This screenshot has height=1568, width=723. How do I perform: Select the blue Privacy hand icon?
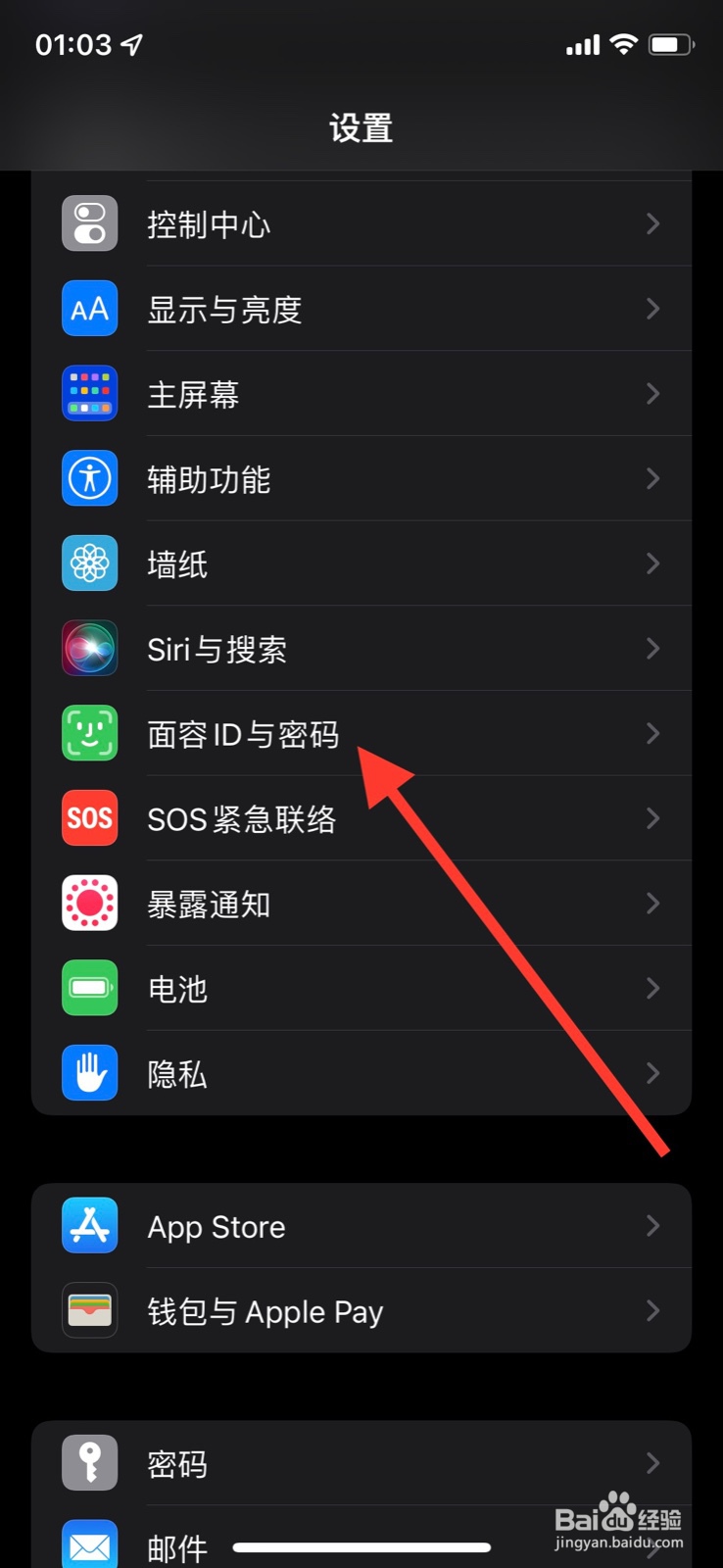click(89, 1073)
